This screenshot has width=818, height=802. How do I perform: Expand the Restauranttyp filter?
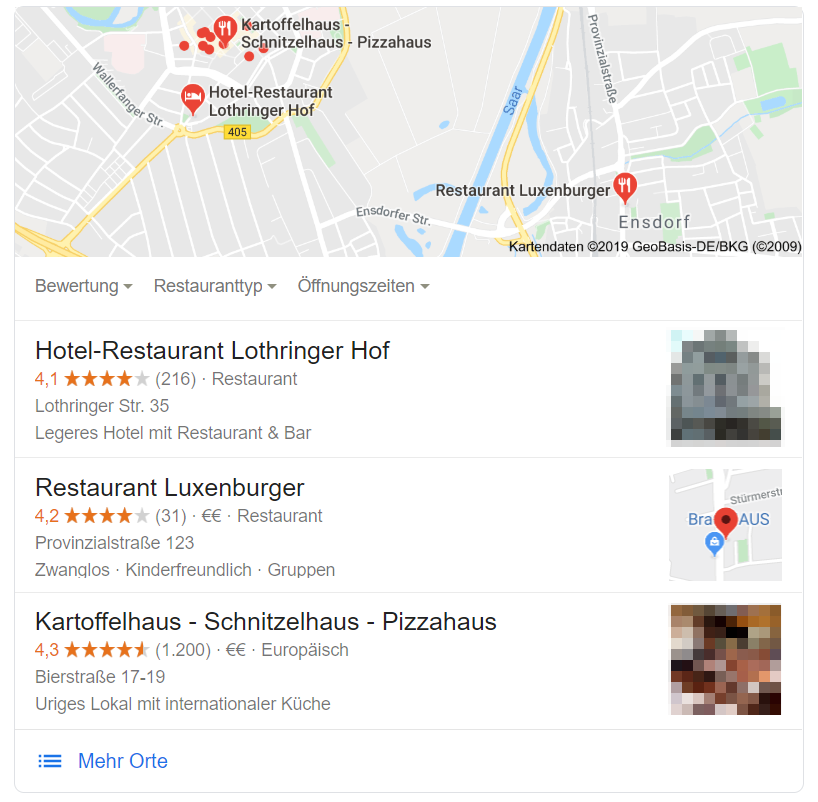point(214,286)
